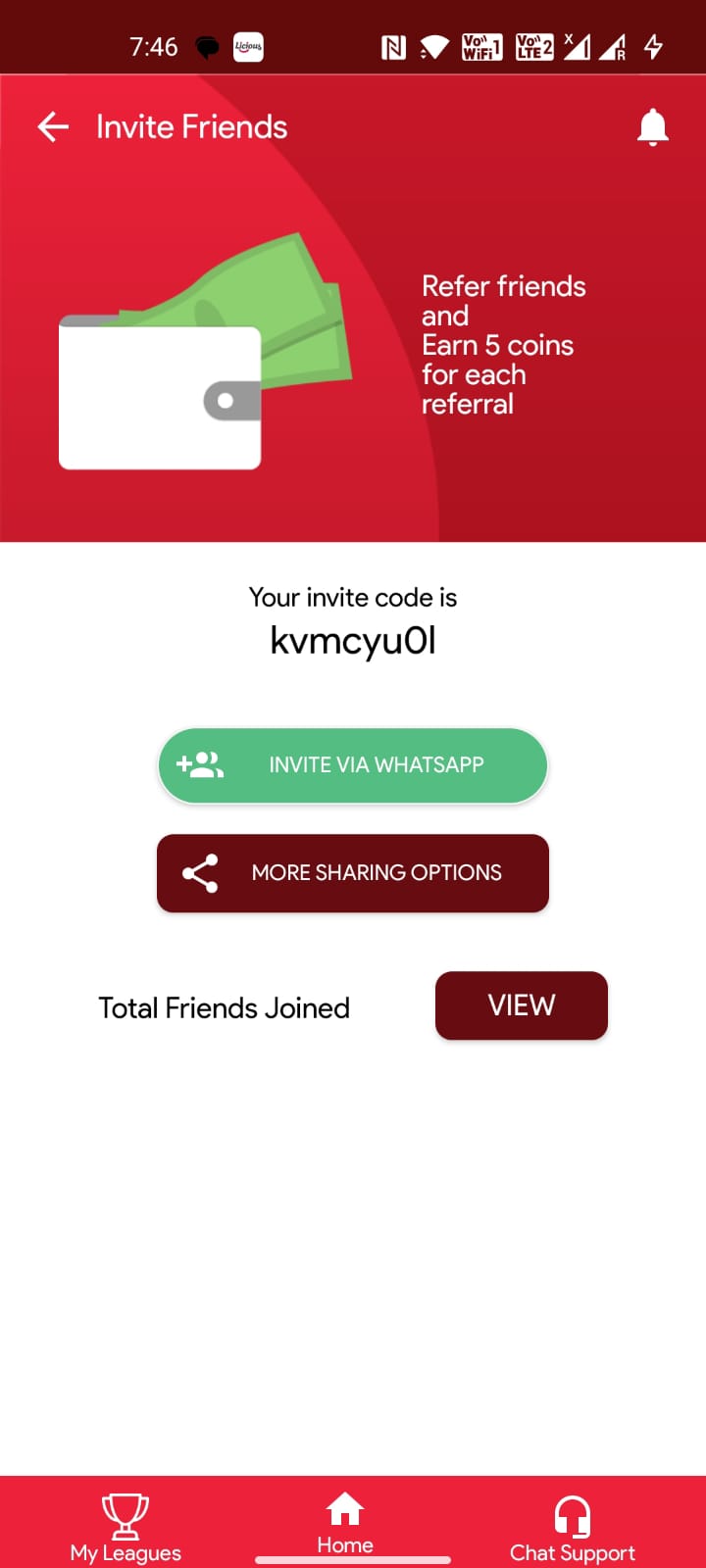The image size is (706, 1568).
Task: Go to the Home tab
Action: [x=345, y=1524]
